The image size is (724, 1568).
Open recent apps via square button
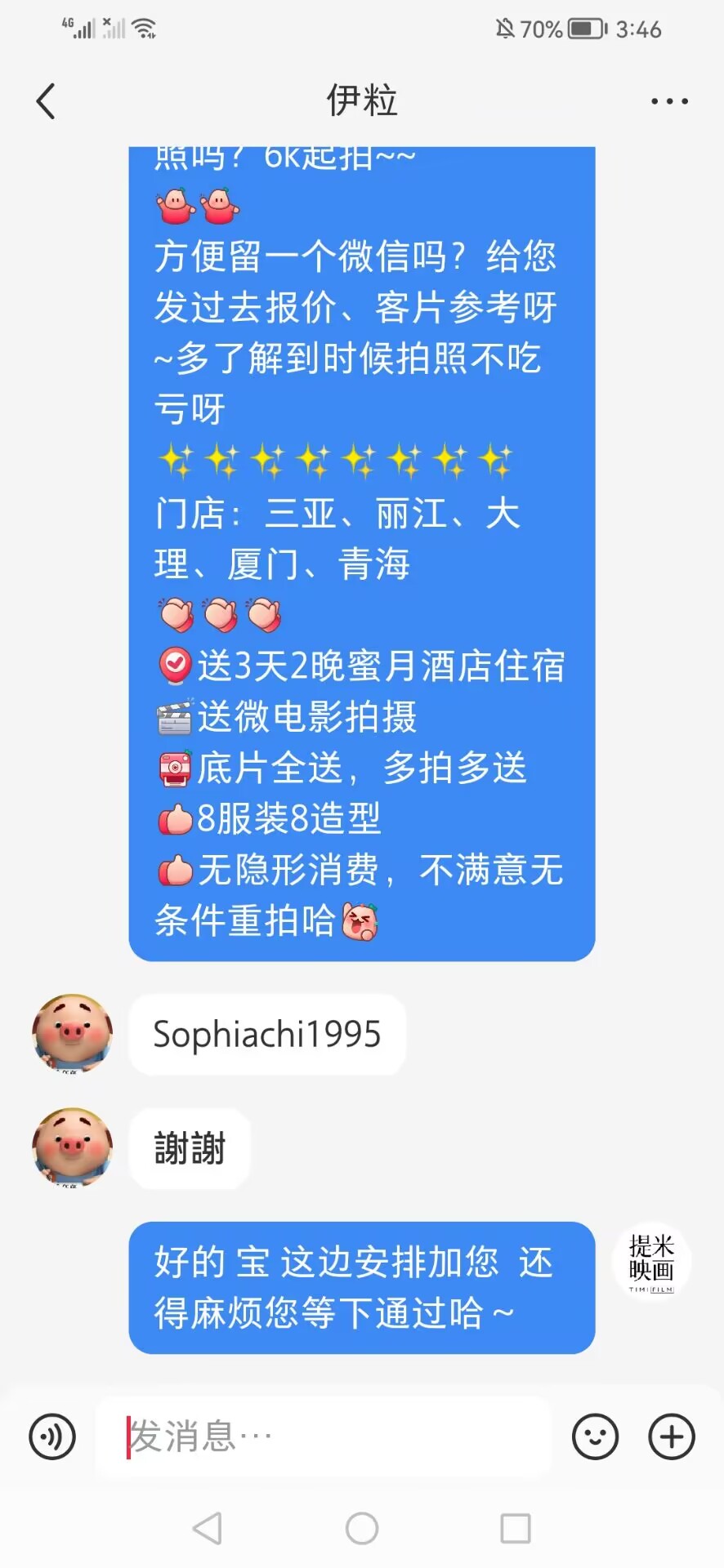[x=516, y=1528]
